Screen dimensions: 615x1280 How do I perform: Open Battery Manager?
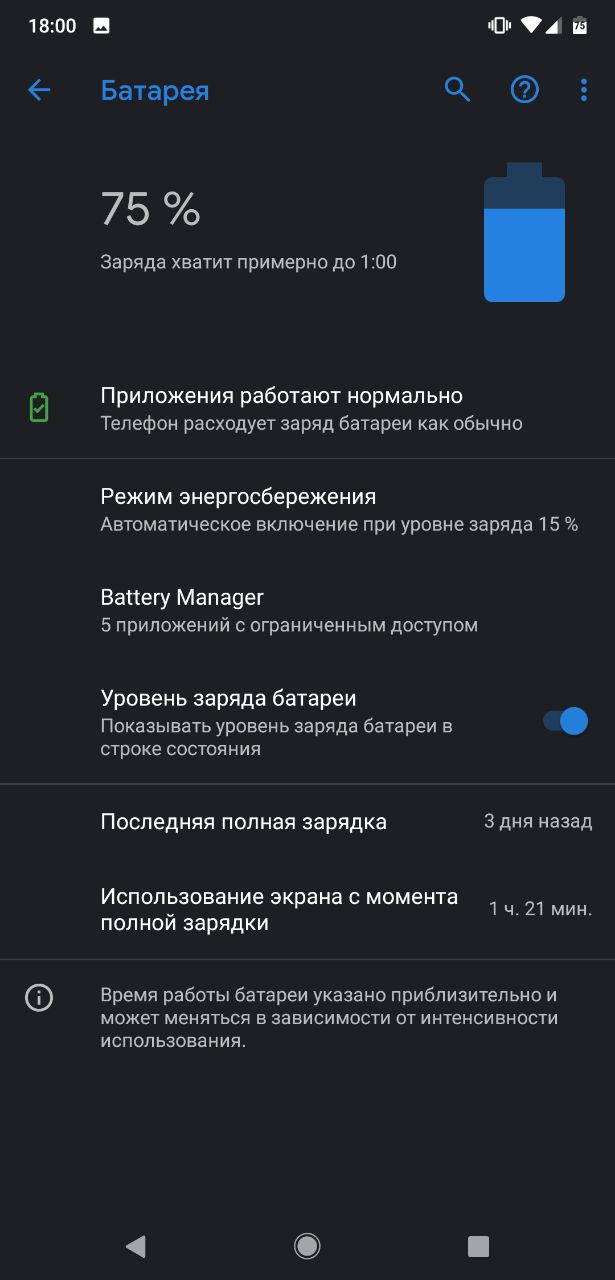[x=307, y=610]
